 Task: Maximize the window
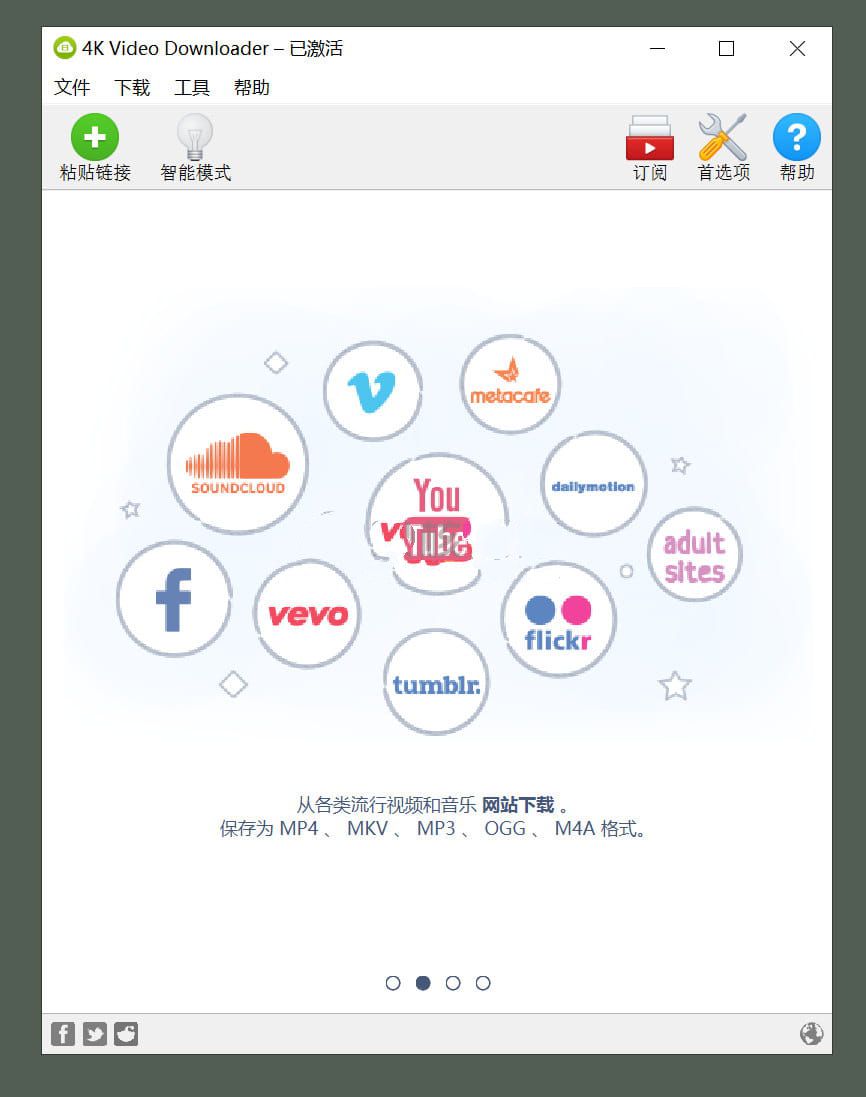[x=727, y=49]
